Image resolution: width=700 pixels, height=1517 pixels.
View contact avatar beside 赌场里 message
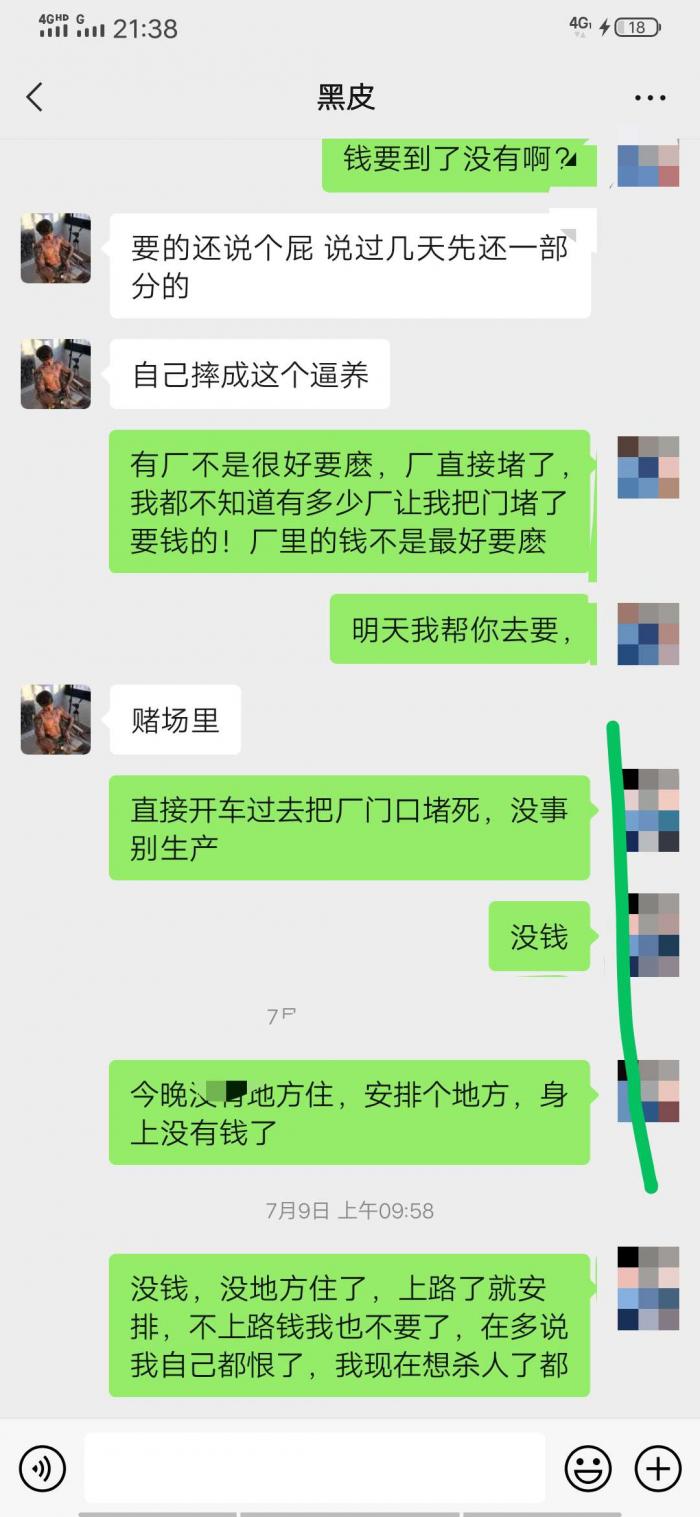point(56,719)
